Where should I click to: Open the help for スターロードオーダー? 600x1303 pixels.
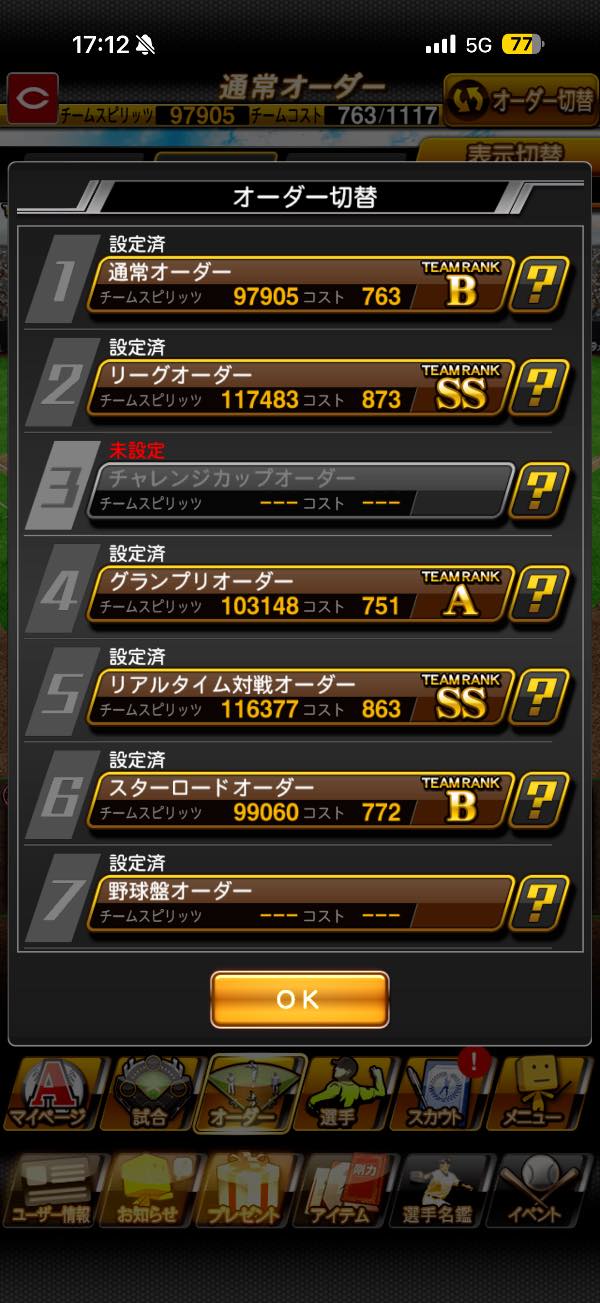tap(540, 800)
